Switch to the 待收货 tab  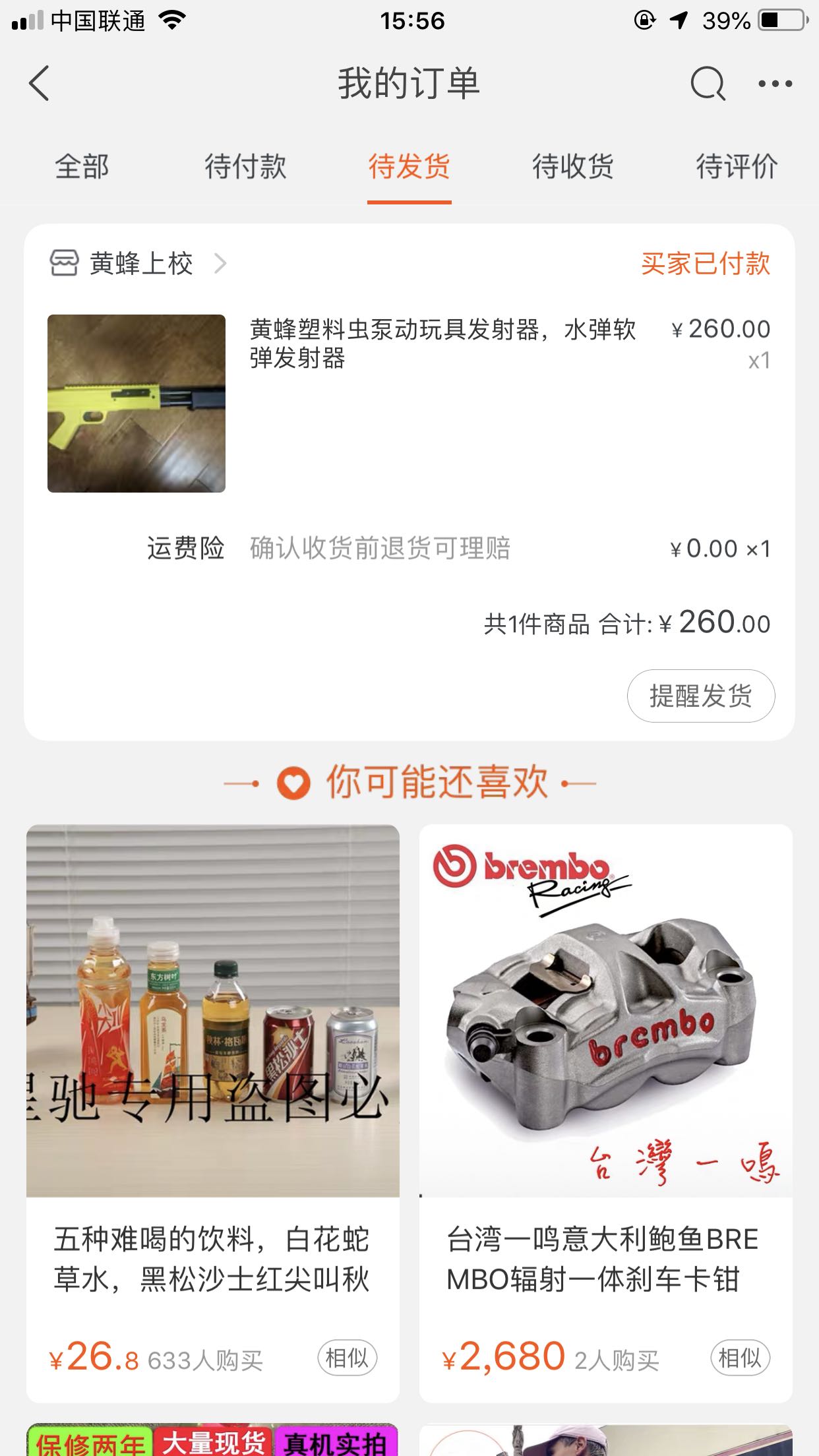(x=573, y=166)
